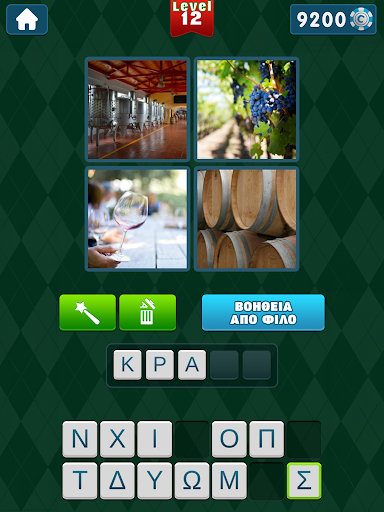Pick the letter tile Δ
Viewport: 384px width, 512px height.
(x=117, y=481)
